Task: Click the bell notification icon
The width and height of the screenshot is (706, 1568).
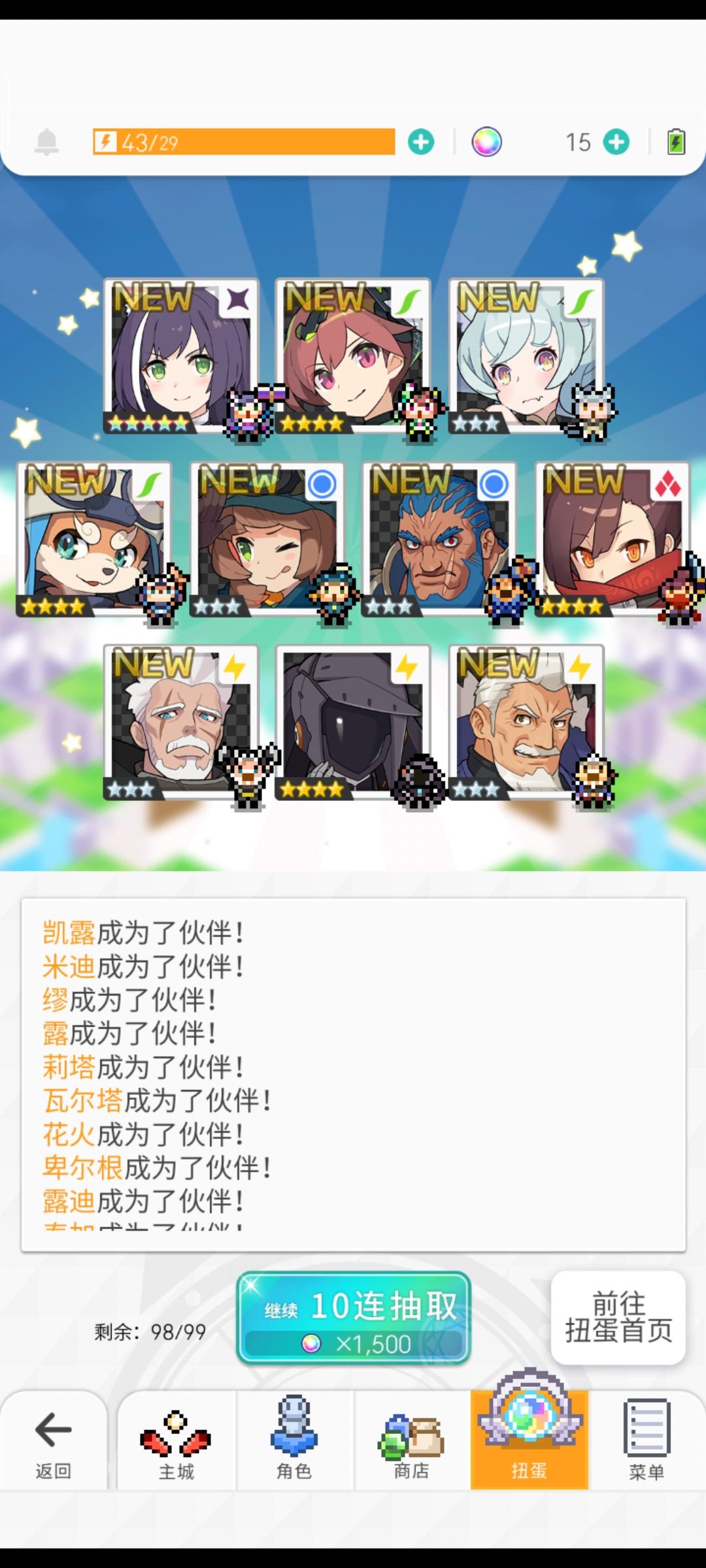Action: (47, 142)
